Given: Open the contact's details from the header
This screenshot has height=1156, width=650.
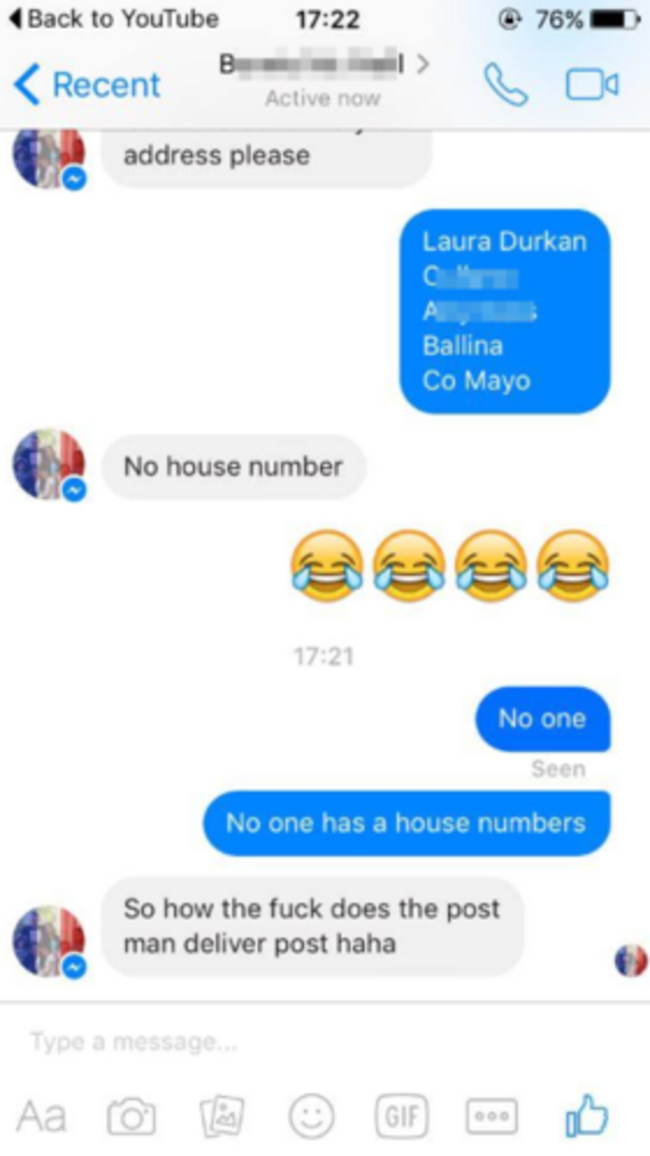Looking at the screenshot, I should coord(322,80).
